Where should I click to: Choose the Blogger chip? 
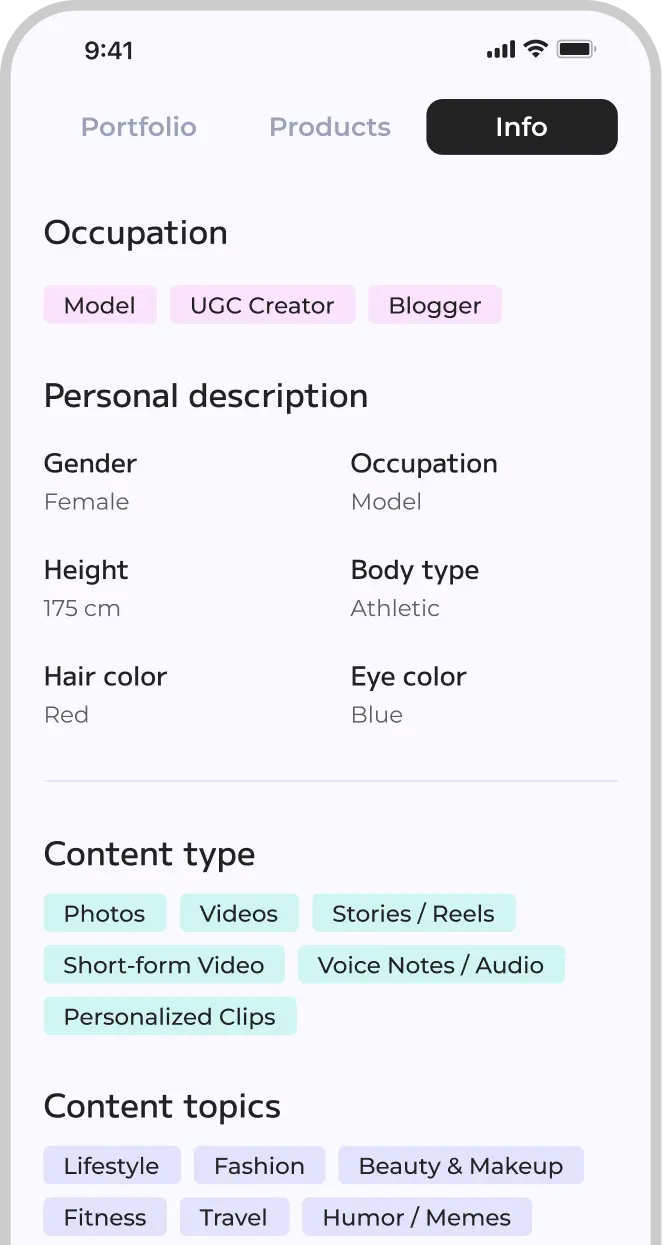pyautogui.click(x=435, y=306)
